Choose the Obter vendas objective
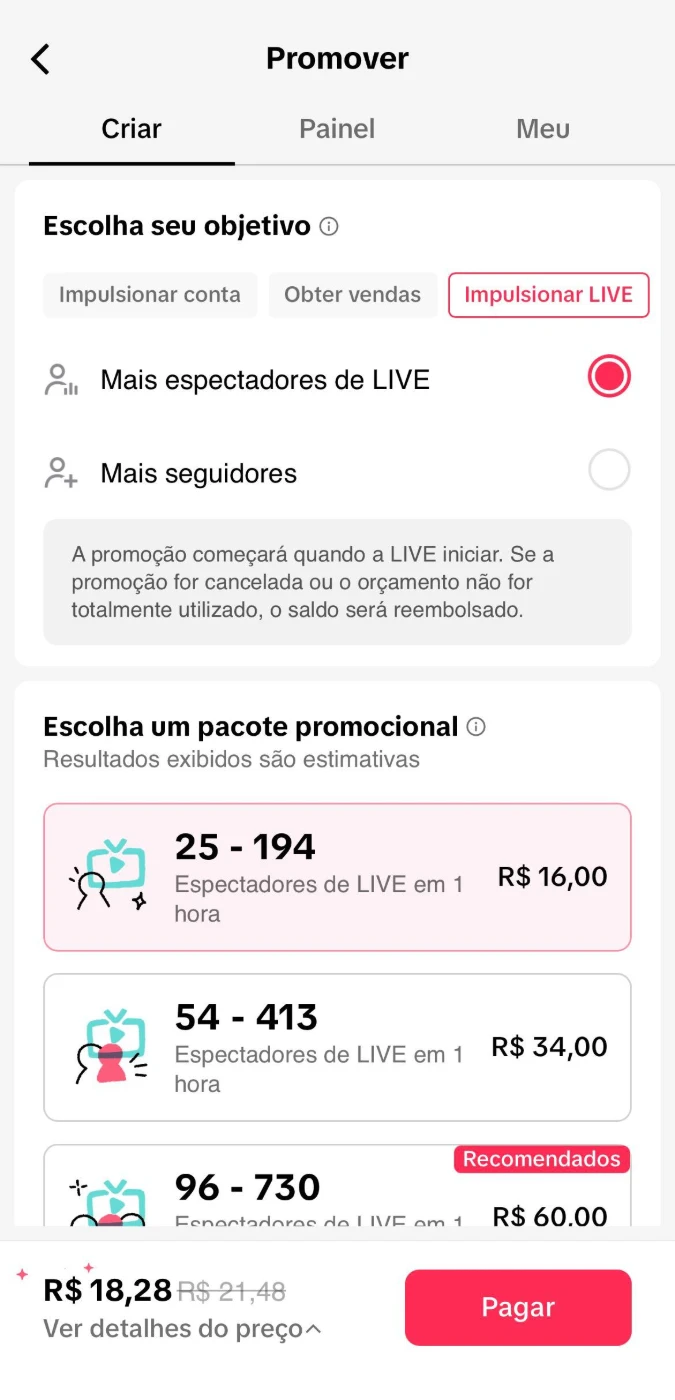The height and width of the screenshot is (1400, 675). click(x=352, y=295)
